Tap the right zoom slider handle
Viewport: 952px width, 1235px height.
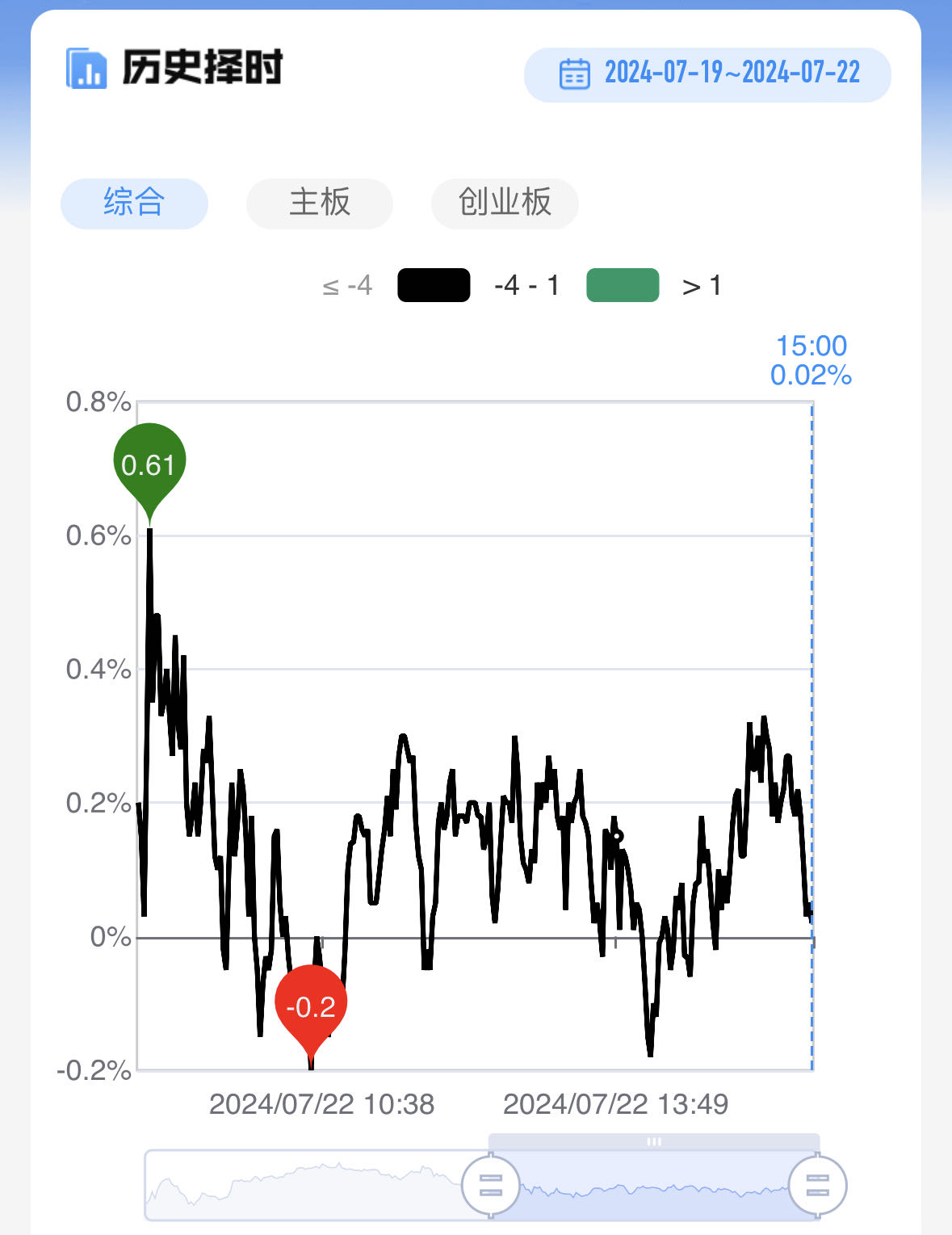[818, 1186]
